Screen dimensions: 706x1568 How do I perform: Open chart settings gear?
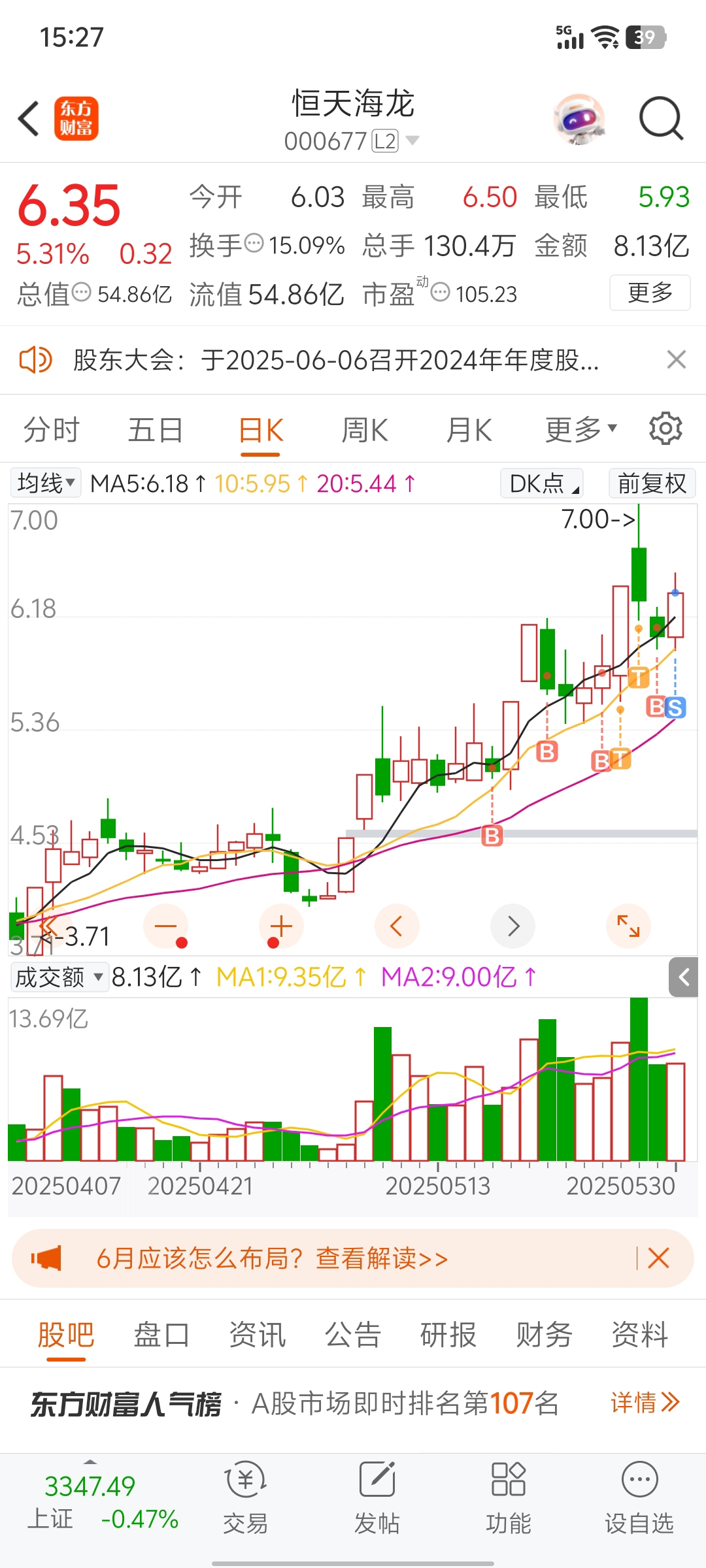pyautogui.click(x=665, y=429)
